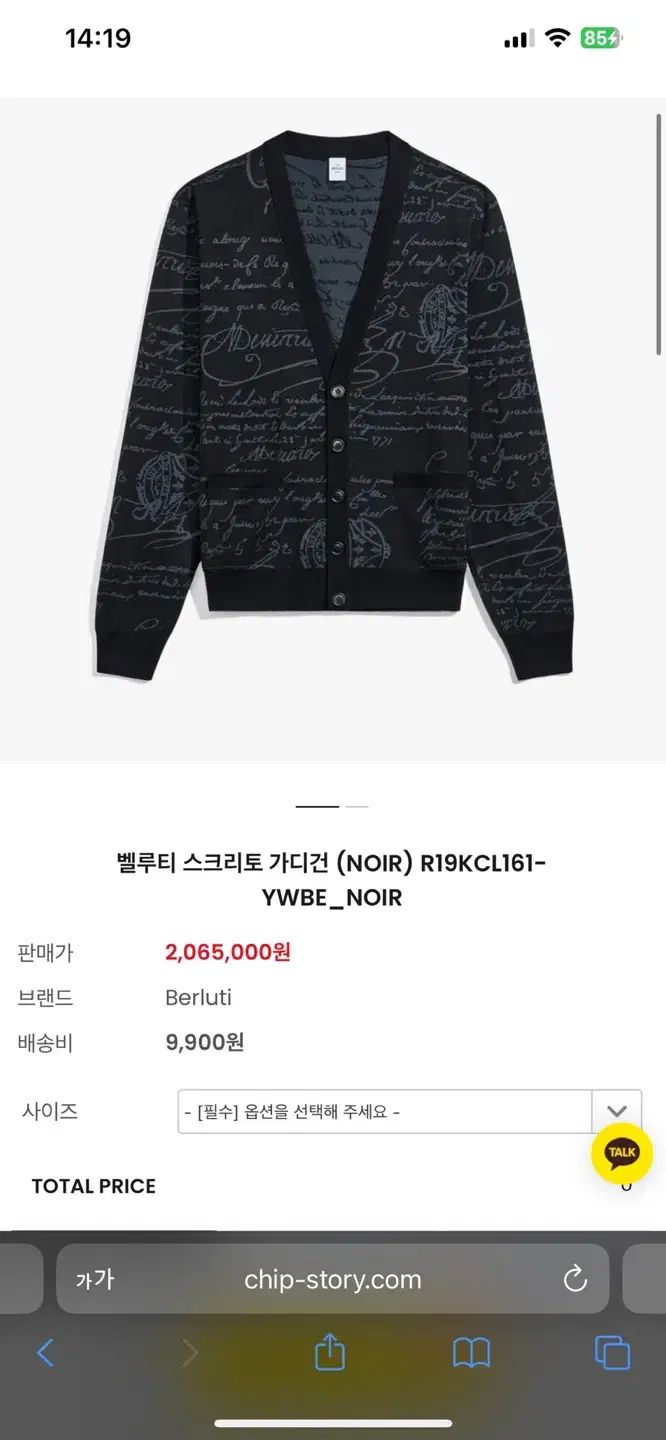Show all open tabs
Viewport: 666px width, 1440px height.
point(612,1353)
